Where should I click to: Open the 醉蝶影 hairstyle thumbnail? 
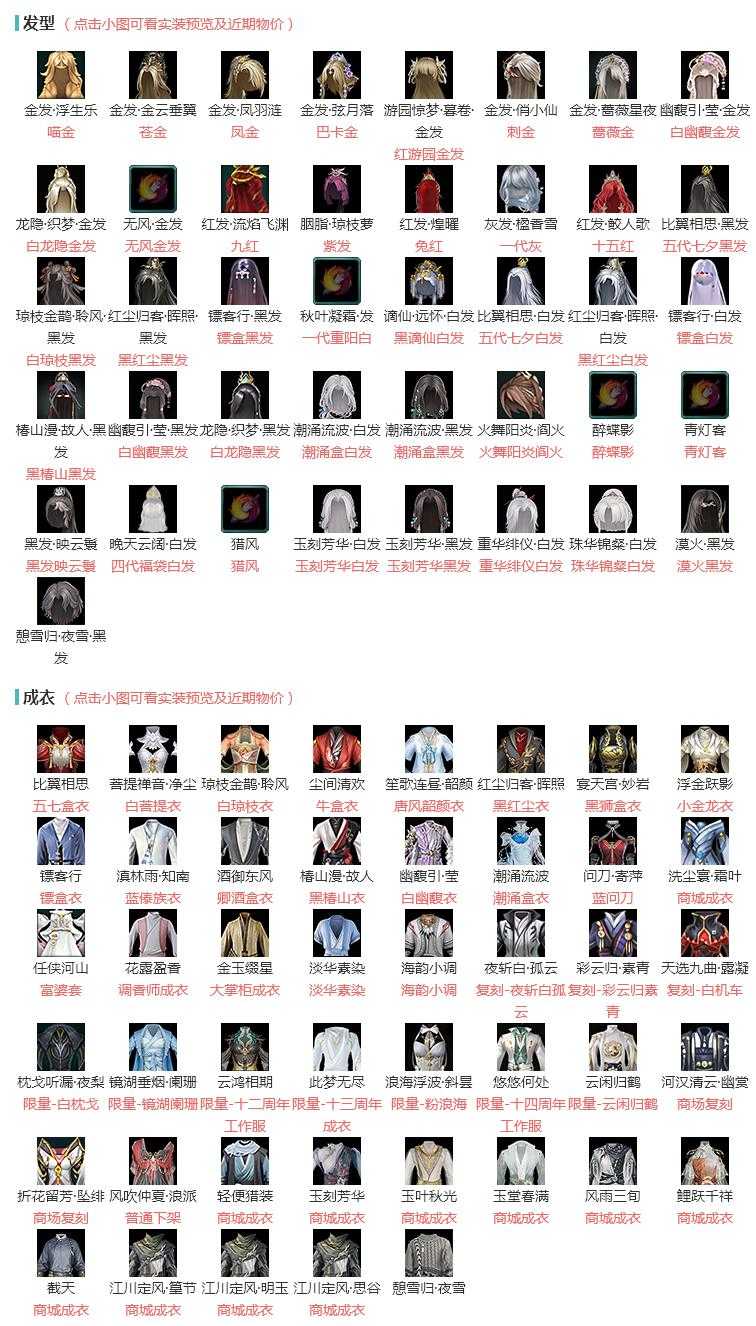(613, 395)
